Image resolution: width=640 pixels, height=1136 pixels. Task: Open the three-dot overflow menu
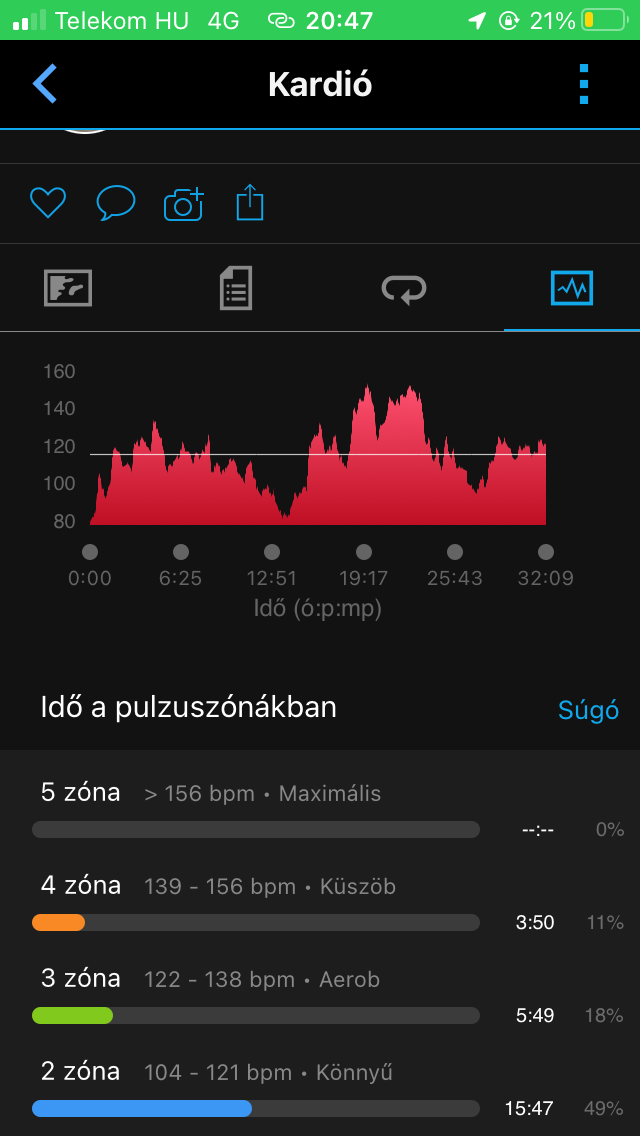pyautogui.click(x=585, y=84)
